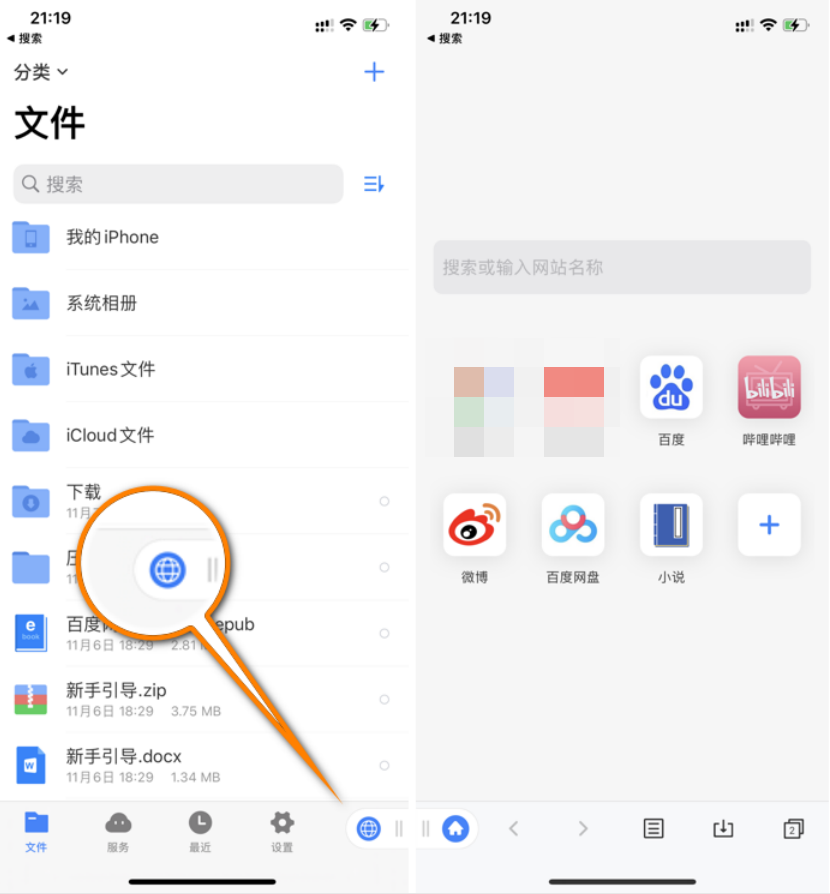Image resolution: width=830 pixels, height=894 pixels.
Task: Tap the blue home icon in browser bar
Action: pos(456,828)
